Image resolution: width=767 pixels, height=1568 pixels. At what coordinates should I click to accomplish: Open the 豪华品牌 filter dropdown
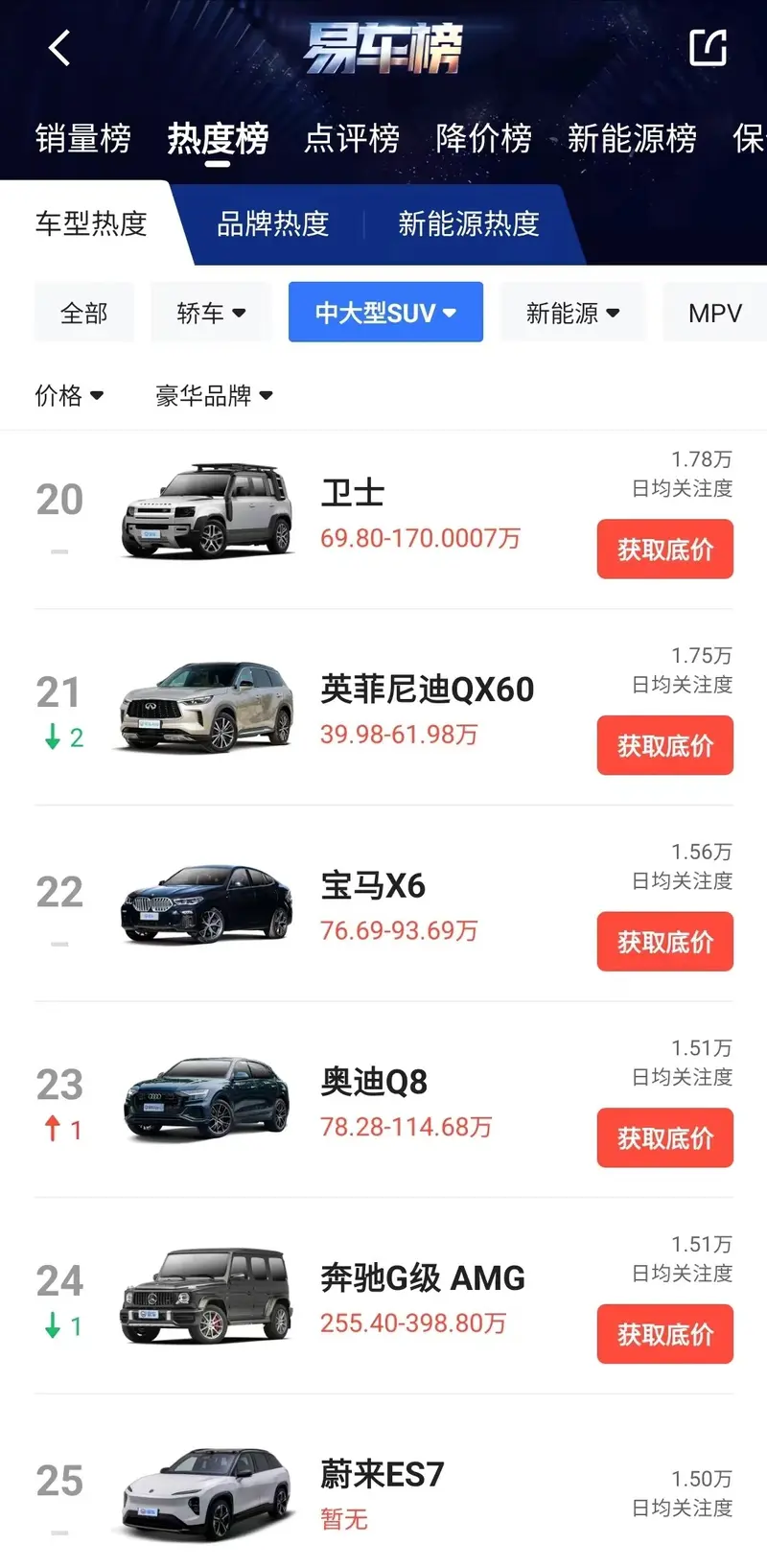[214, 395]
